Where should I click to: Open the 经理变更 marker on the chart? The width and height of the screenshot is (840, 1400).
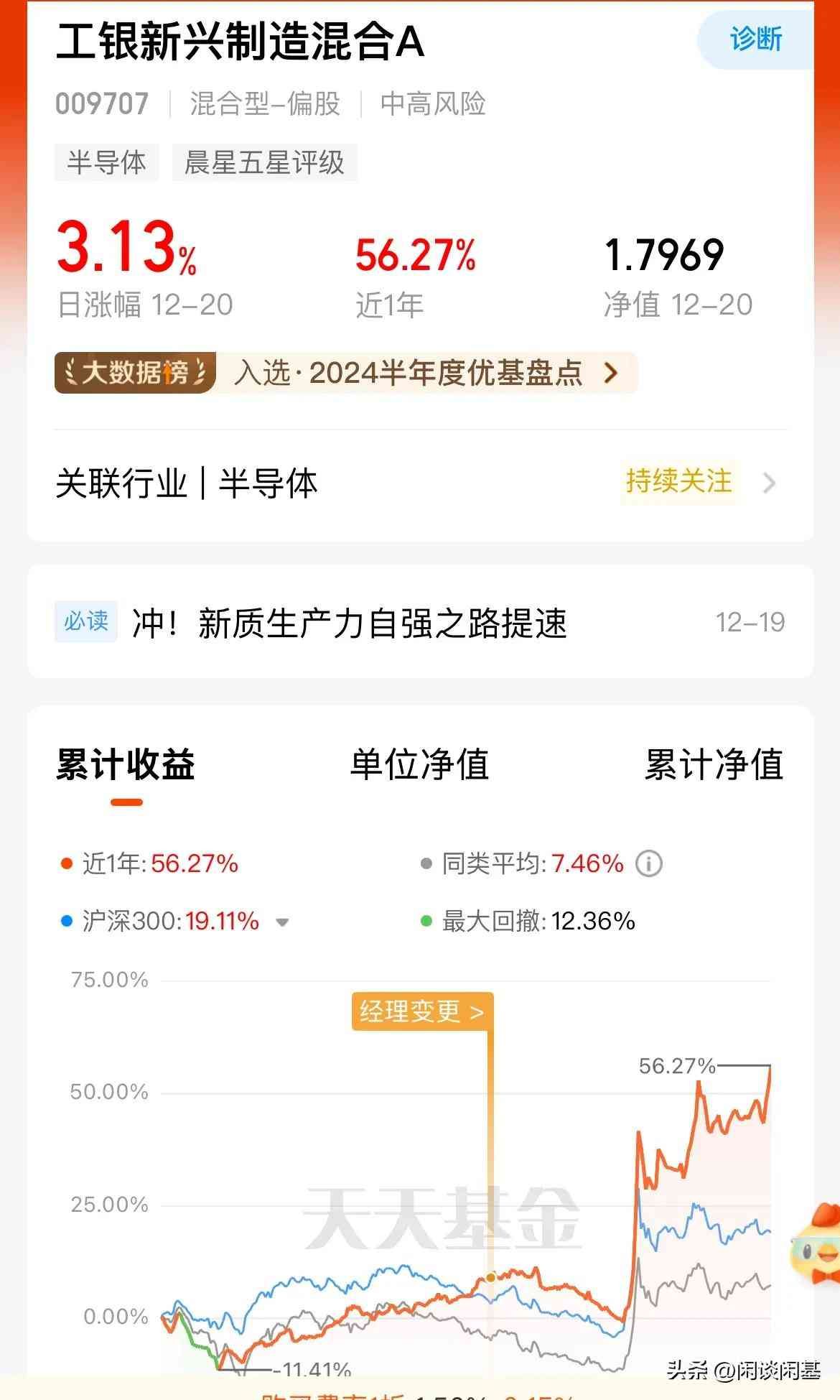pyautogui.click(x=421, y=1011)
